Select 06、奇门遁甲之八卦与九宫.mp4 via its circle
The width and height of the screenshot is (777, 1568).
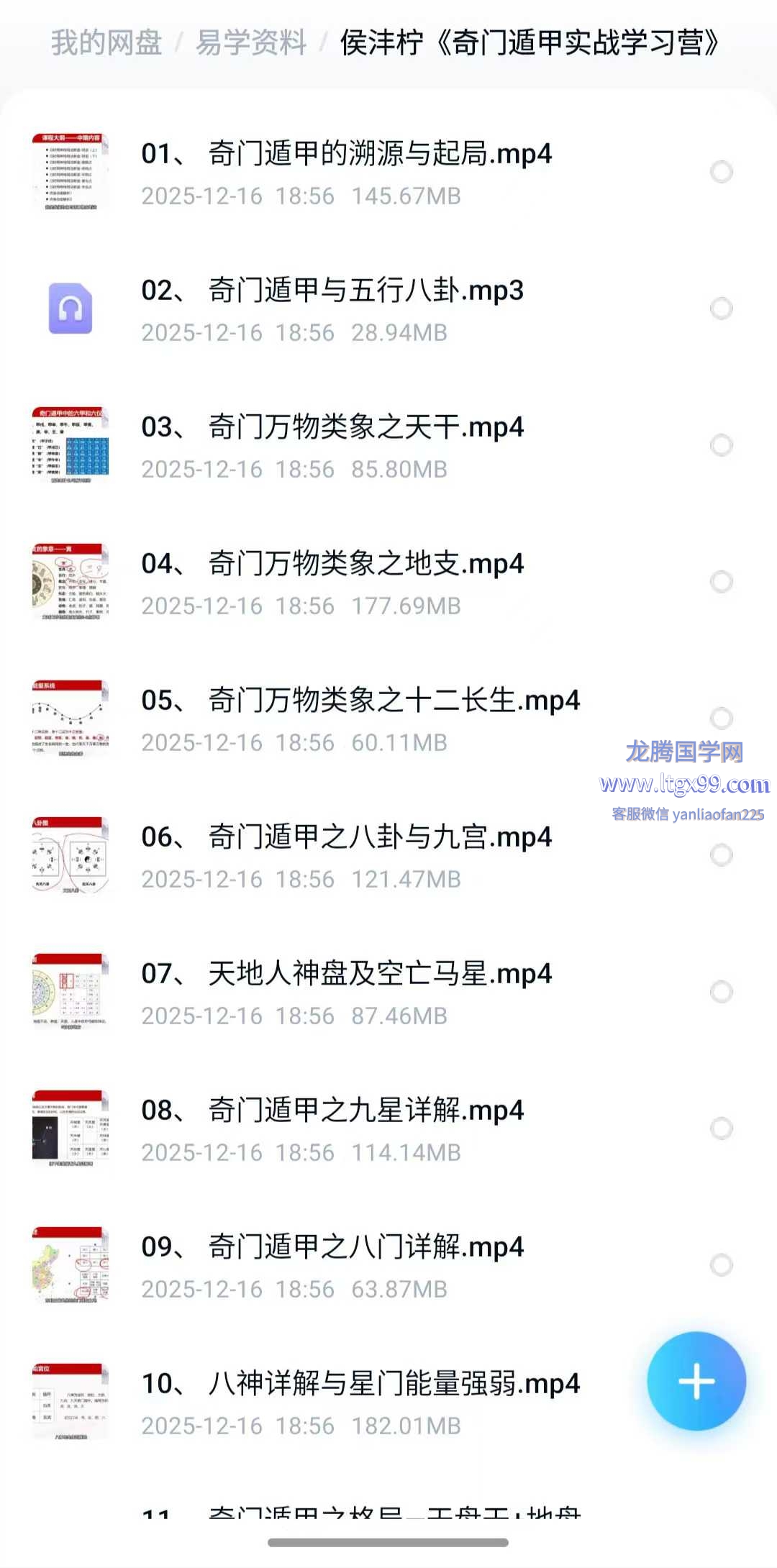click(x=721, y=855)
